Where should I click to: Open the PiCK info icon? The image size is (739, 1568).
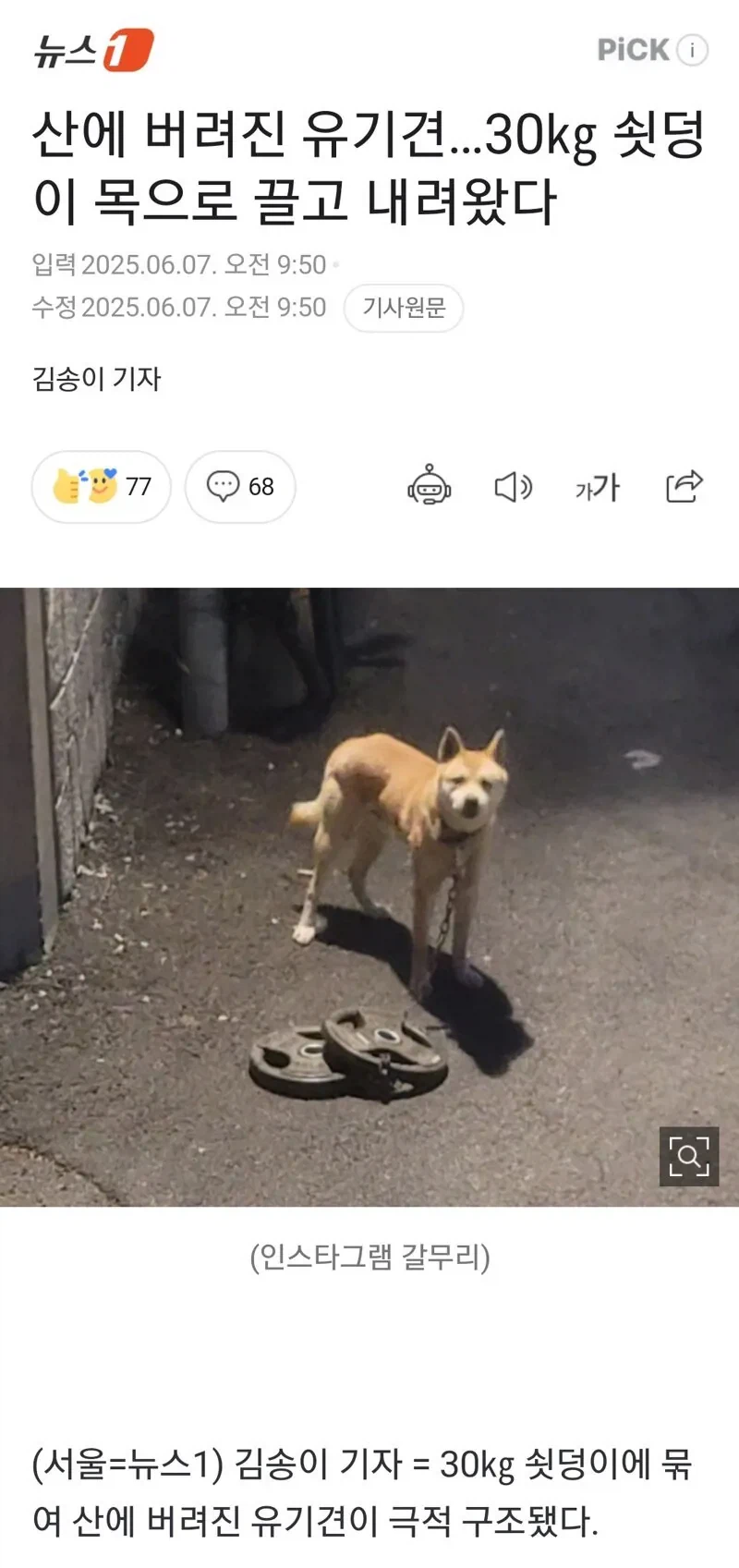click(x=692, y=50)
